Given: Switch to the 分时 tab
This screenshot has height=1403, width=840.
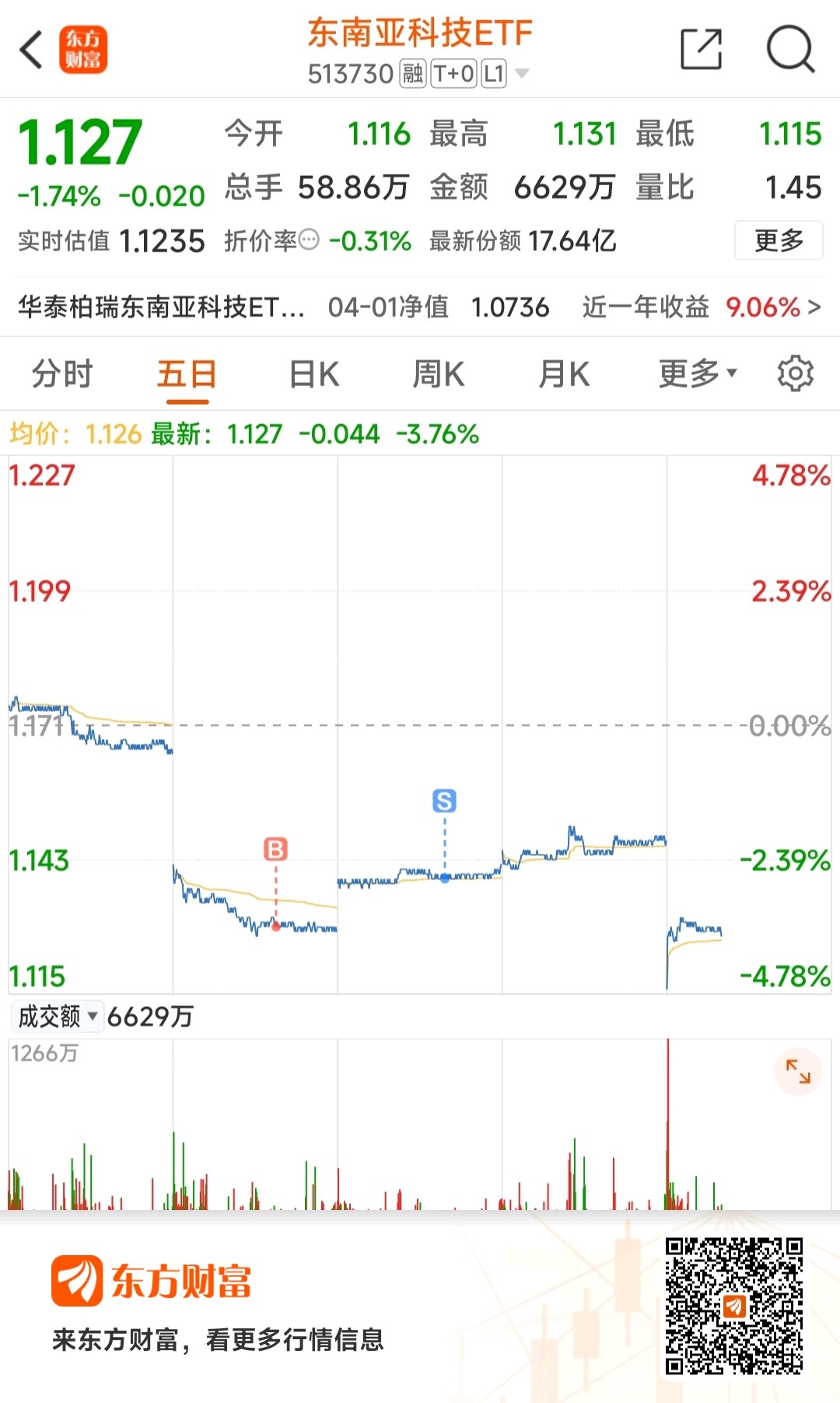Looking at the screenshot, I should [x=64, y=374].
